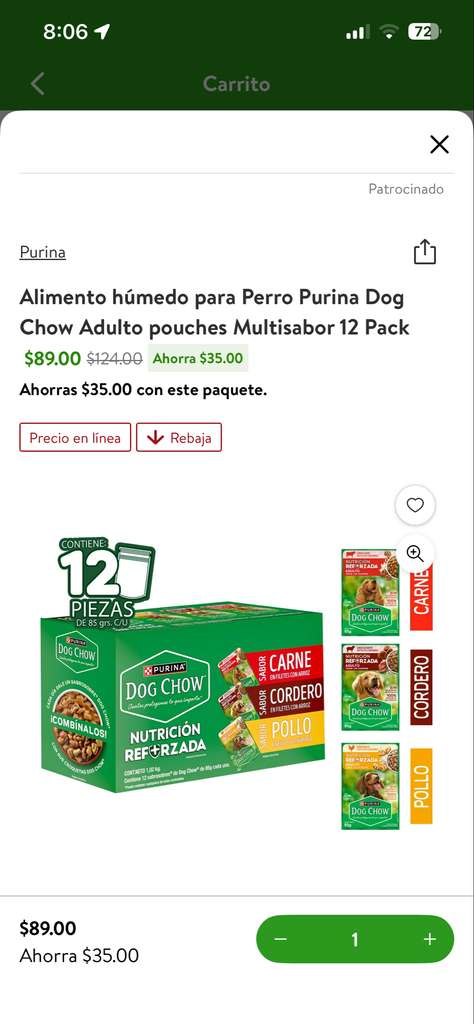This screenshot has width=474, height=1024.
Task: Close the product detail sheet
Action: [439, 144]
